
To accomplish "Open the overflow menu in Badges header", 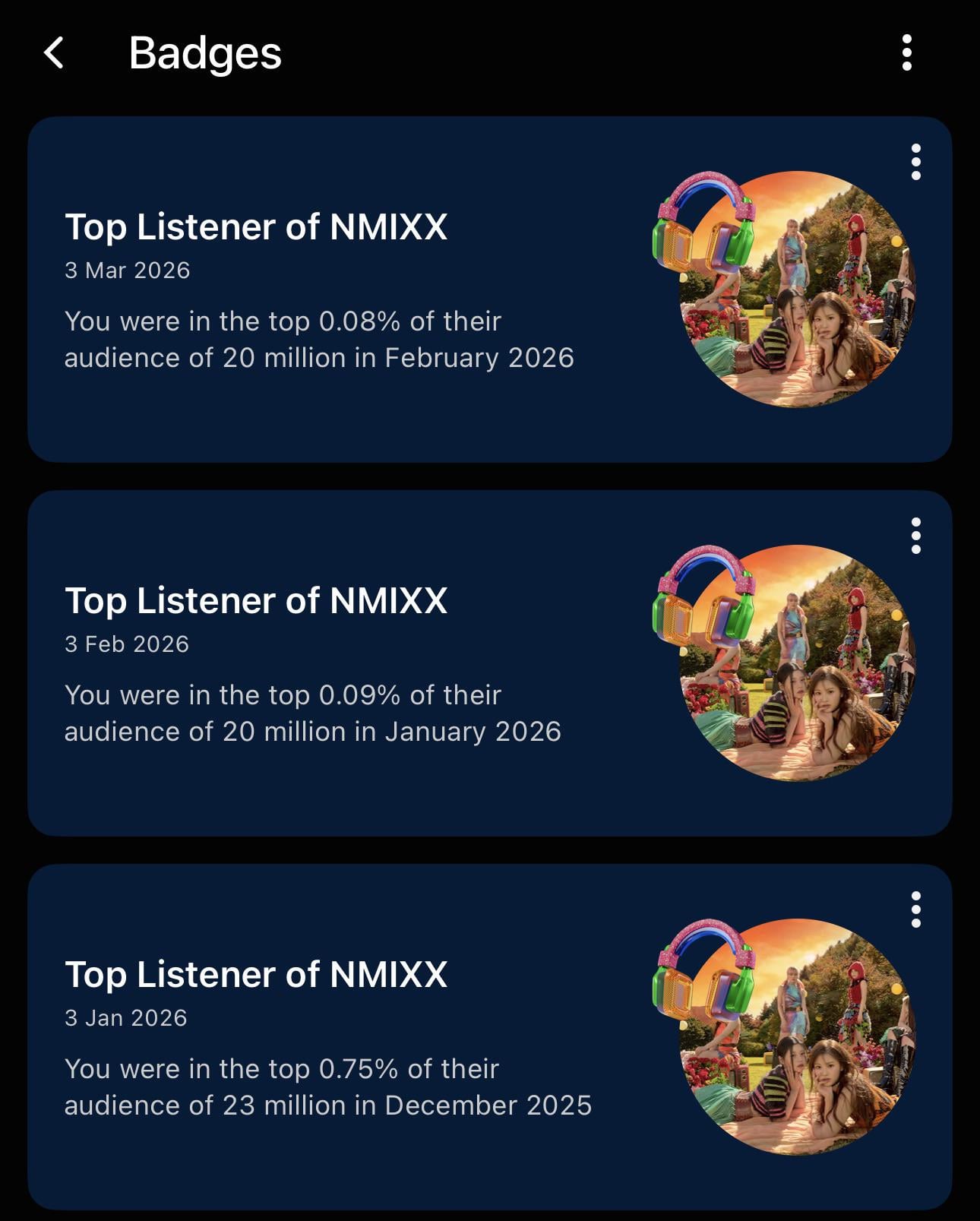I will click(x=906, y=53).
